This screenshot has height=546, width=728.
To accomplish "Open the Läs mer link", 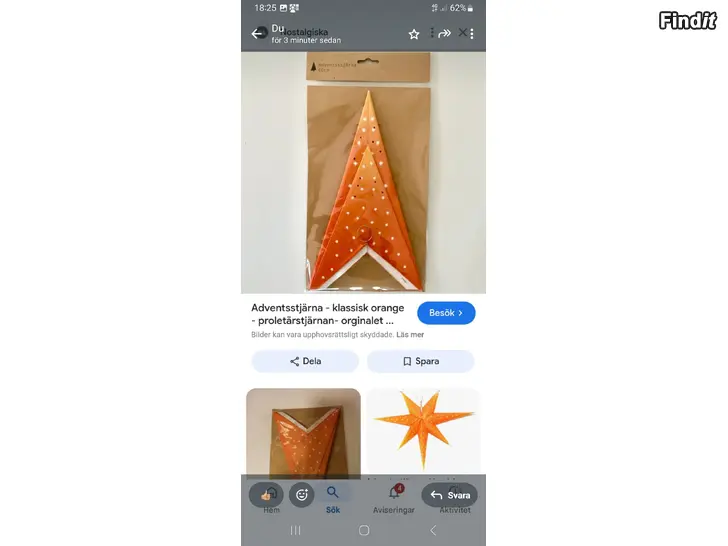I will point(410,335).
